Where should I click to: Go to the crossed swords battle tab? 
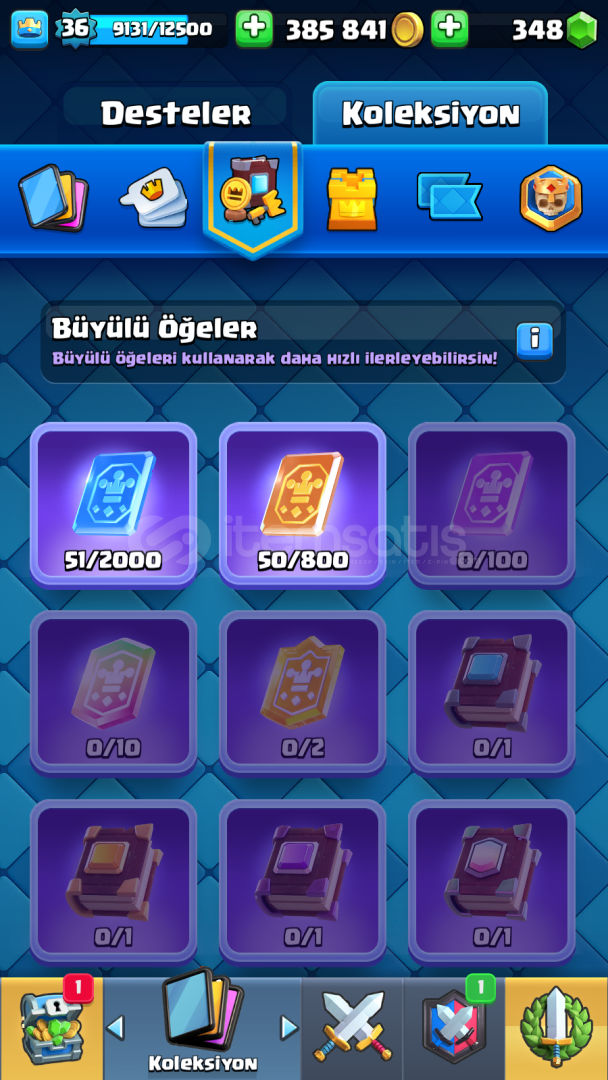pos(353,1028)
